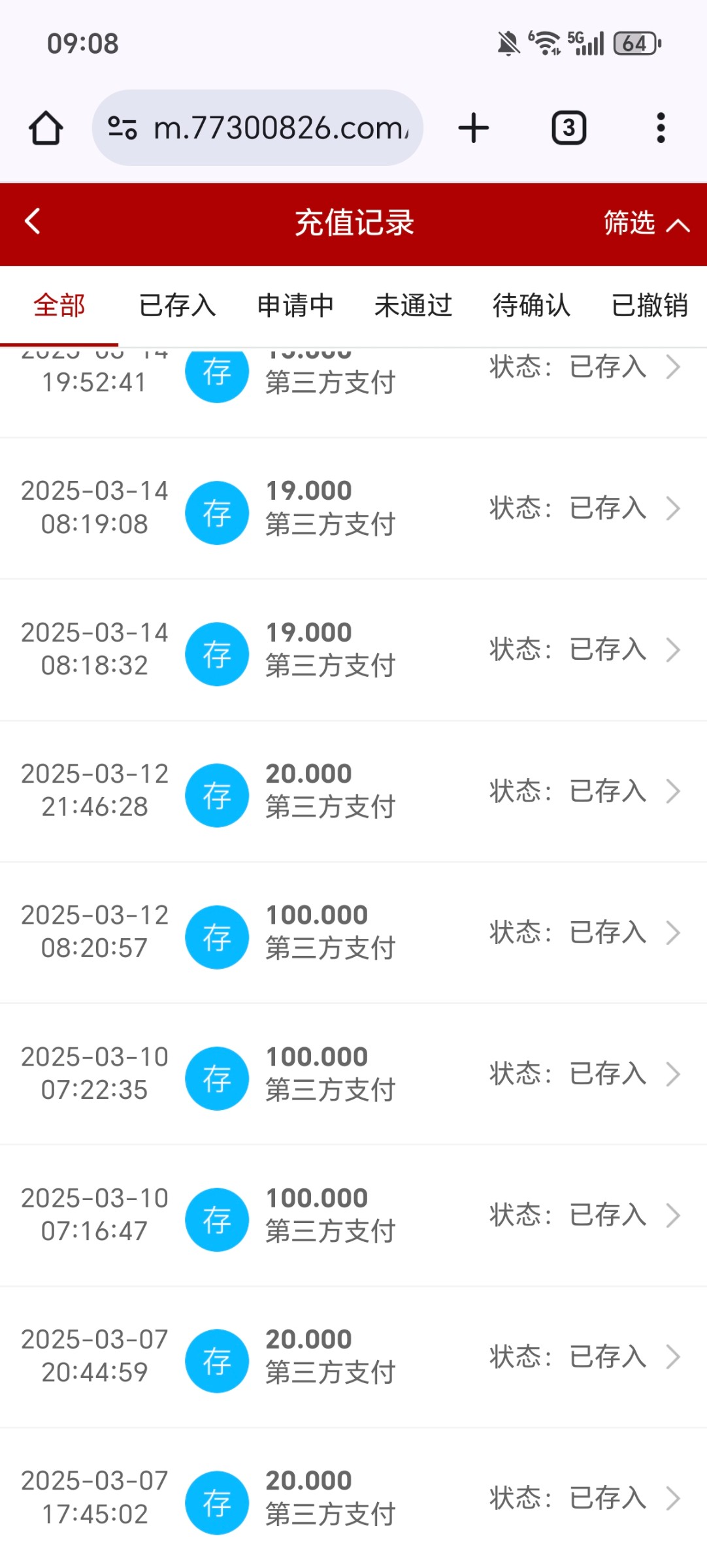Show the 已撤销 records tab

tap(649, 305)
